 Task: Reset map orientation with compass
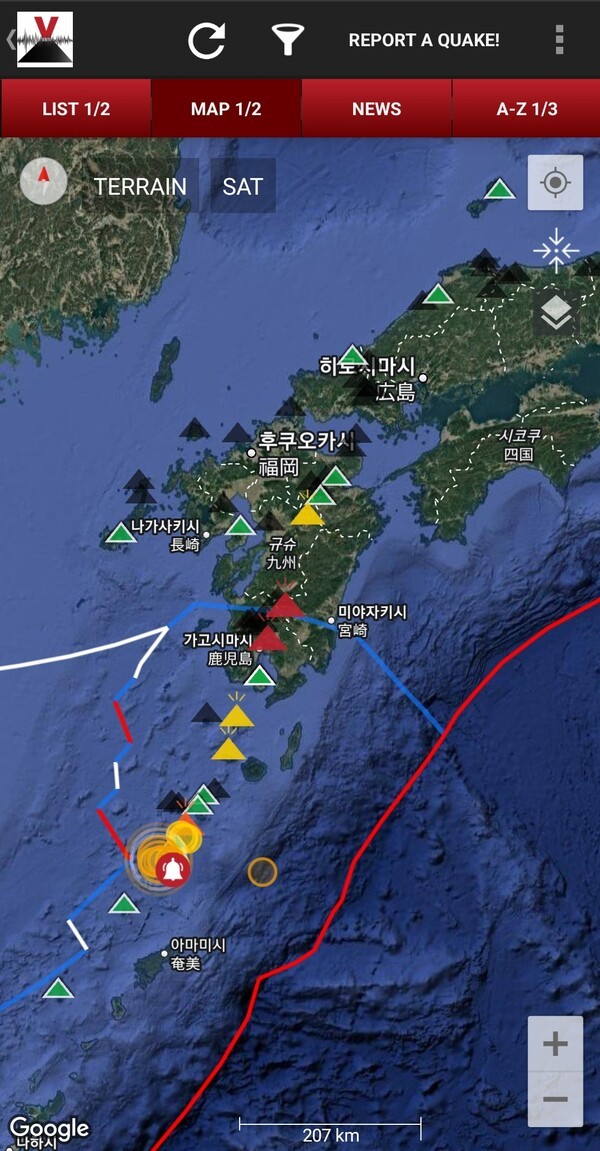coord(44,181)
